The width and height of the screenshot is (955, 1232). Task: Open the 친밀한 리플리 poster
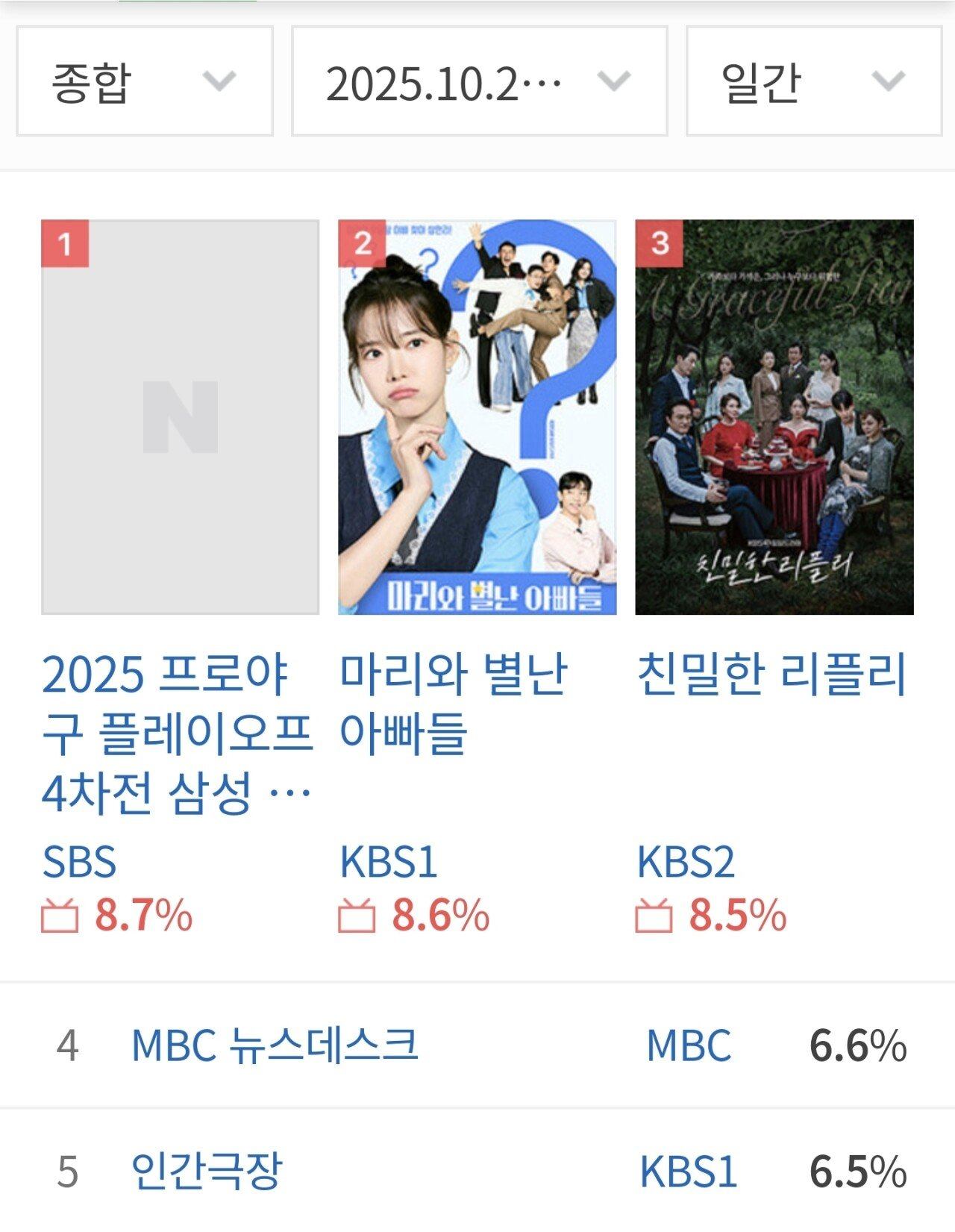click(x=774, y=417)
